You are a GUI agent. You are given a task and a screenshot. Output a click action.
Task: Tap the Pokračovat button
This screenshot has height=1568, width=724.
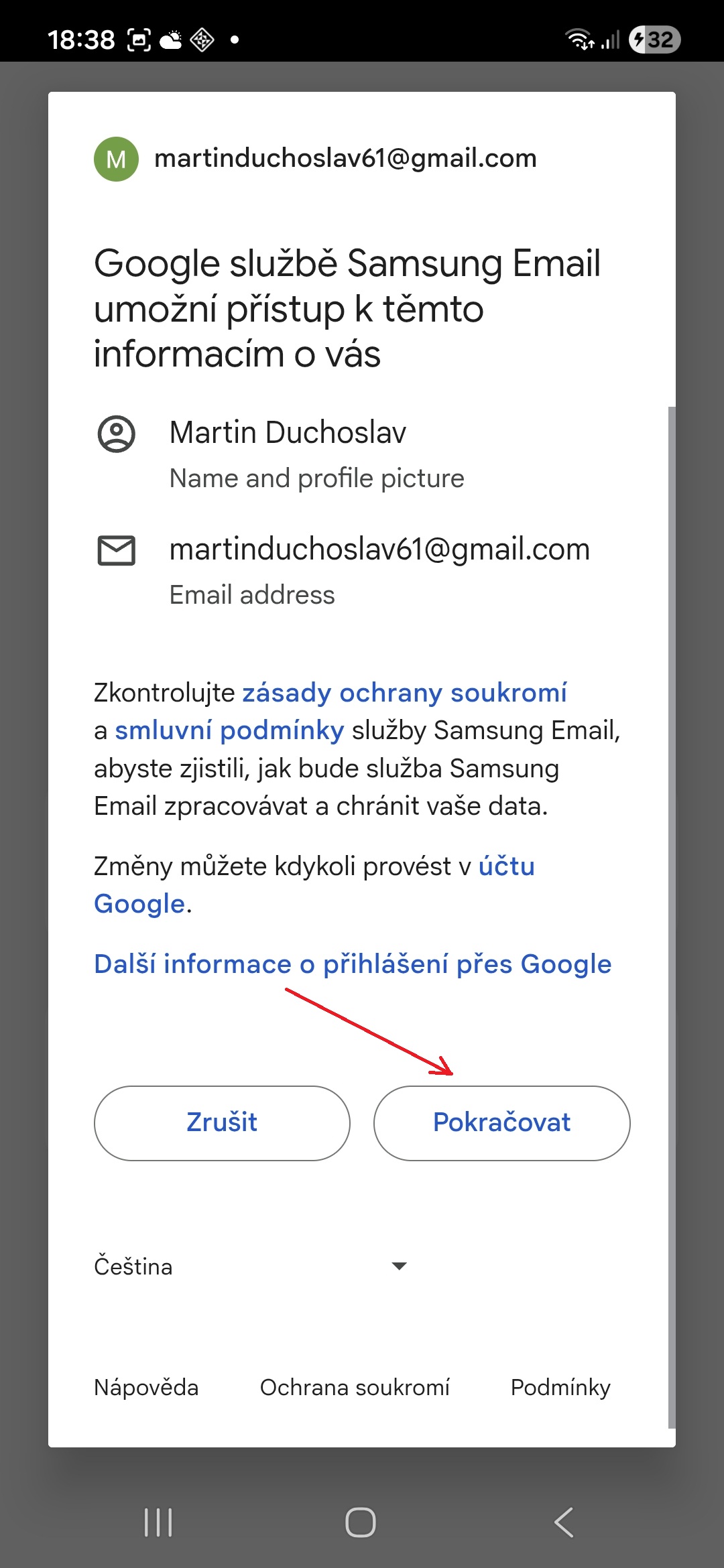click(501, 1123)
